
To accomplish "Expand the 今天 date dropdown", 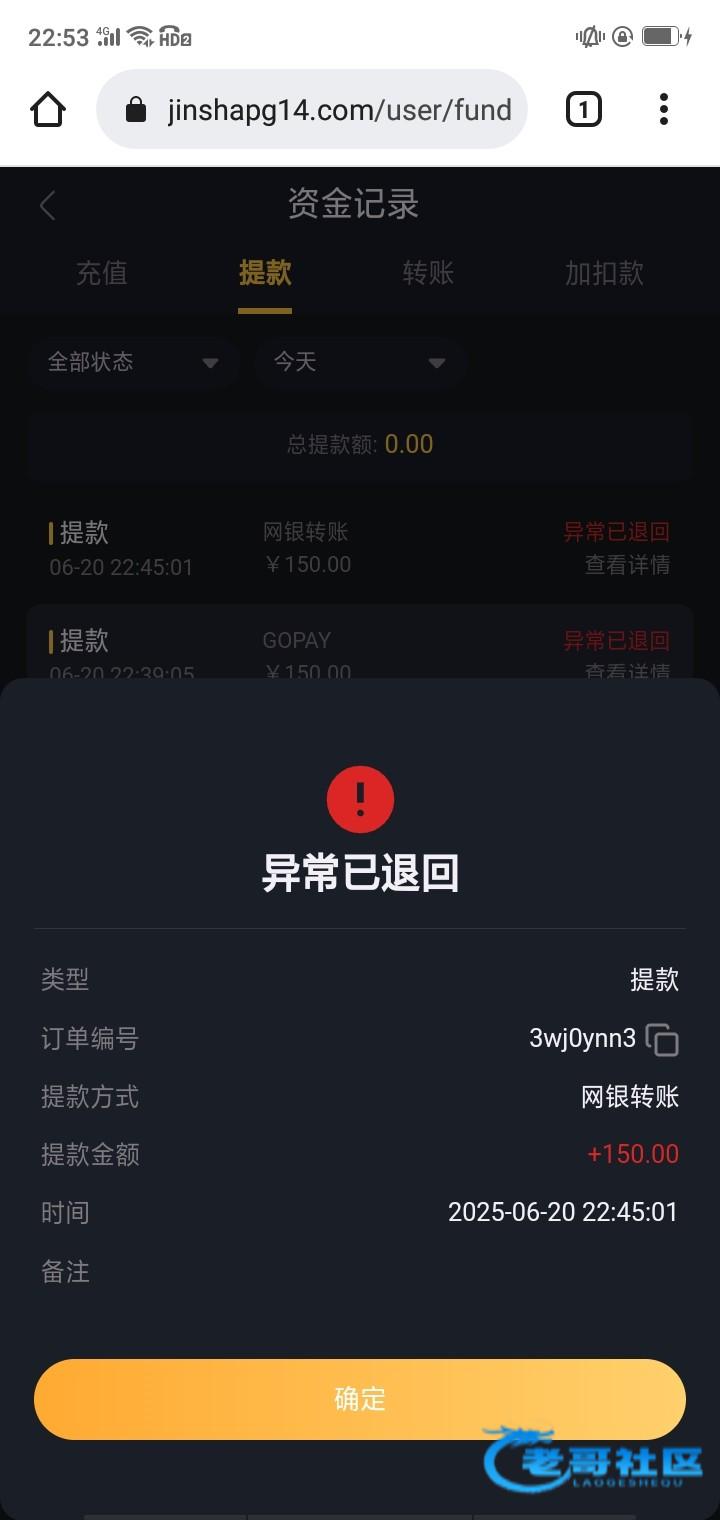I will [x=359, y=362].
